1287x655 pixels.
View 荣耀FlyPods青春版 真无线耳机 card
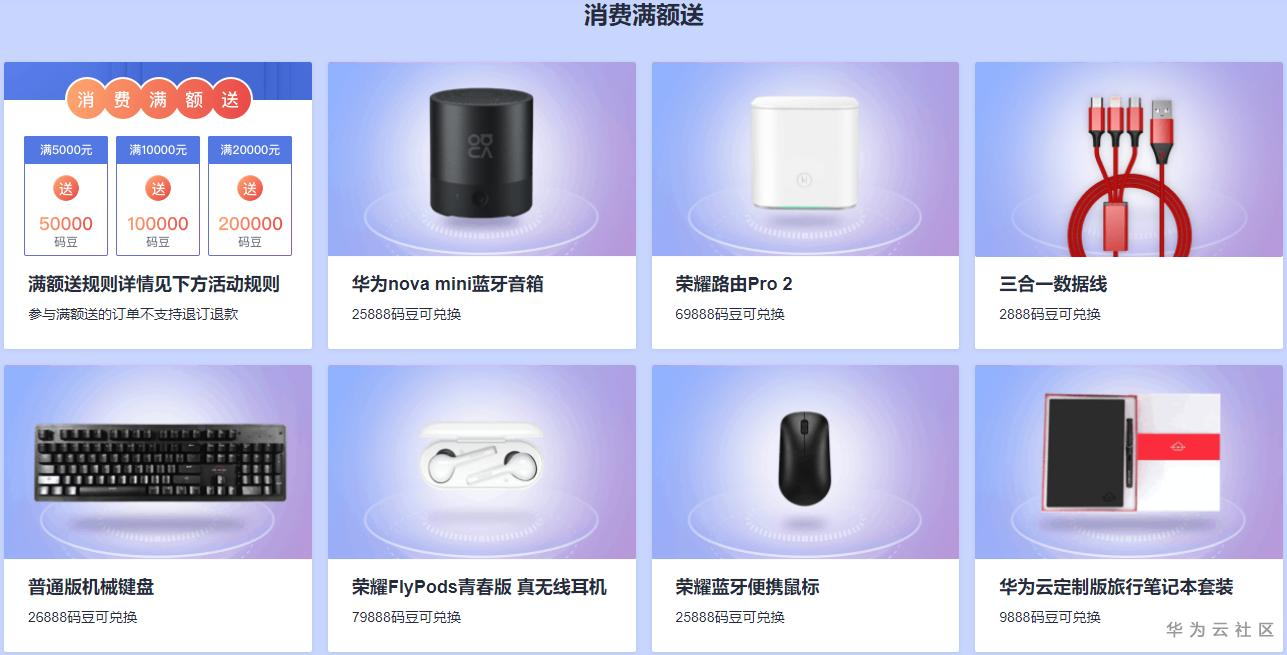(481, 508)
